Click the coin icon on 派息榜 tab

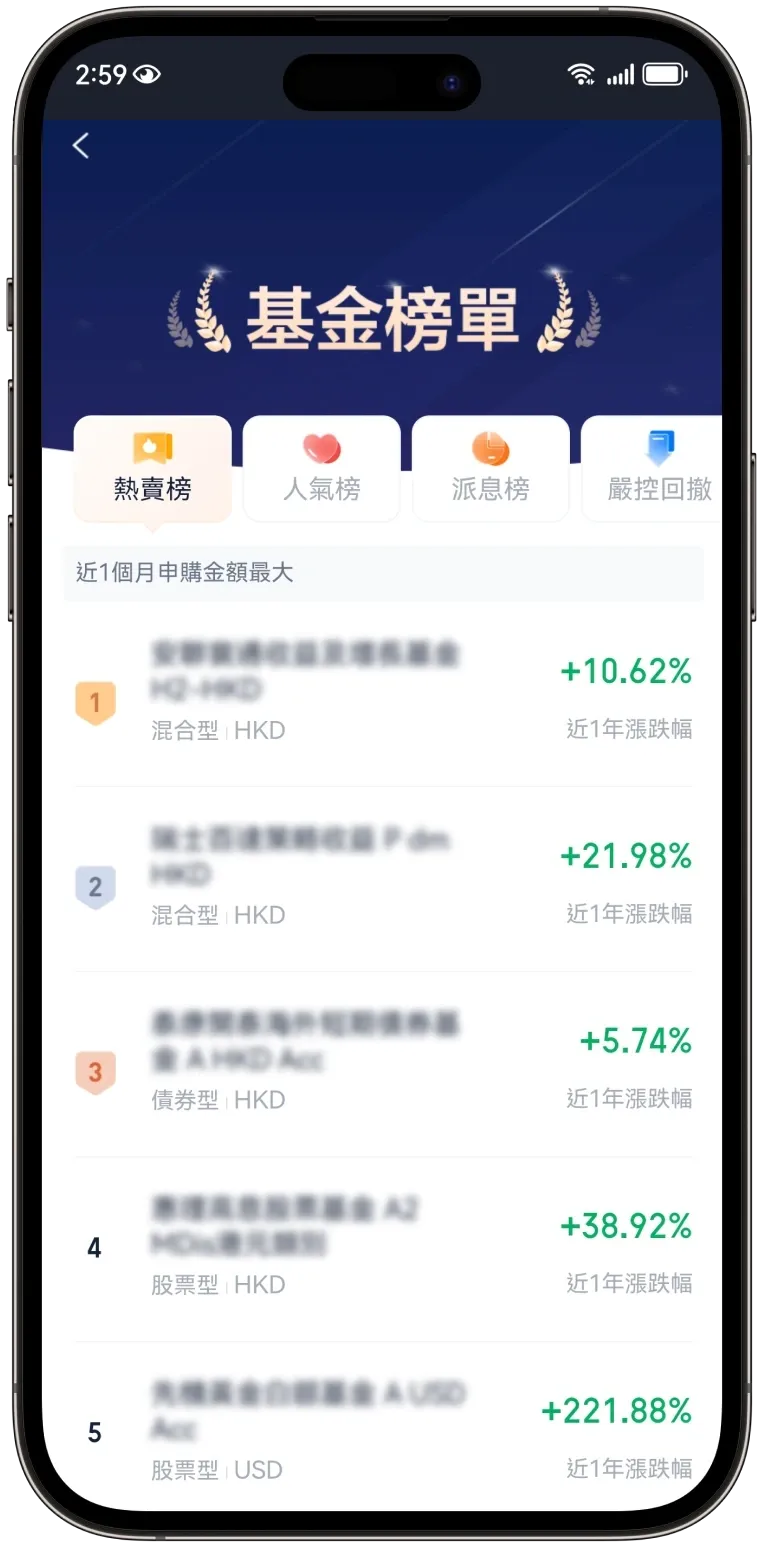point(491,449)
